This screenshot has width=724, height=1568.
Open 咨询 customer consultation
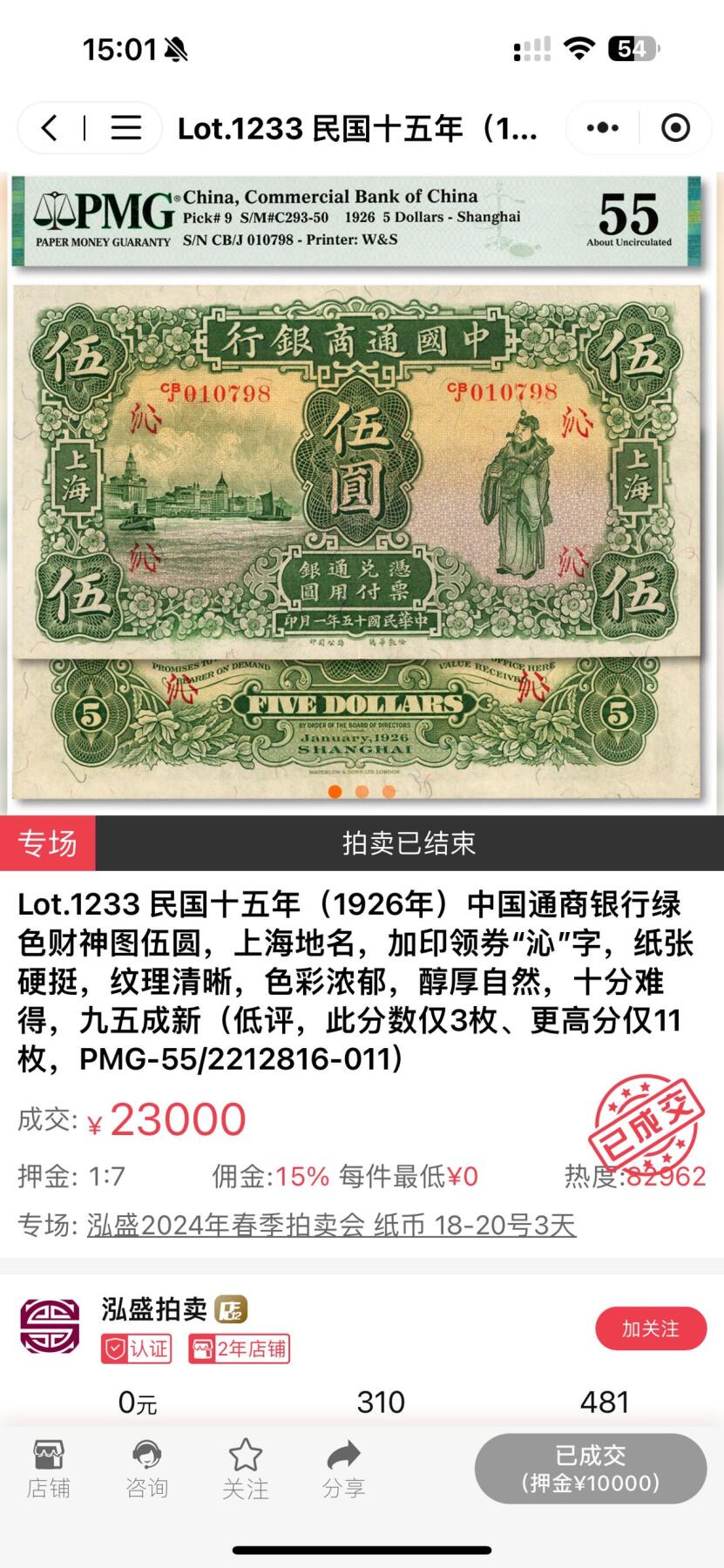point(146,1470)
